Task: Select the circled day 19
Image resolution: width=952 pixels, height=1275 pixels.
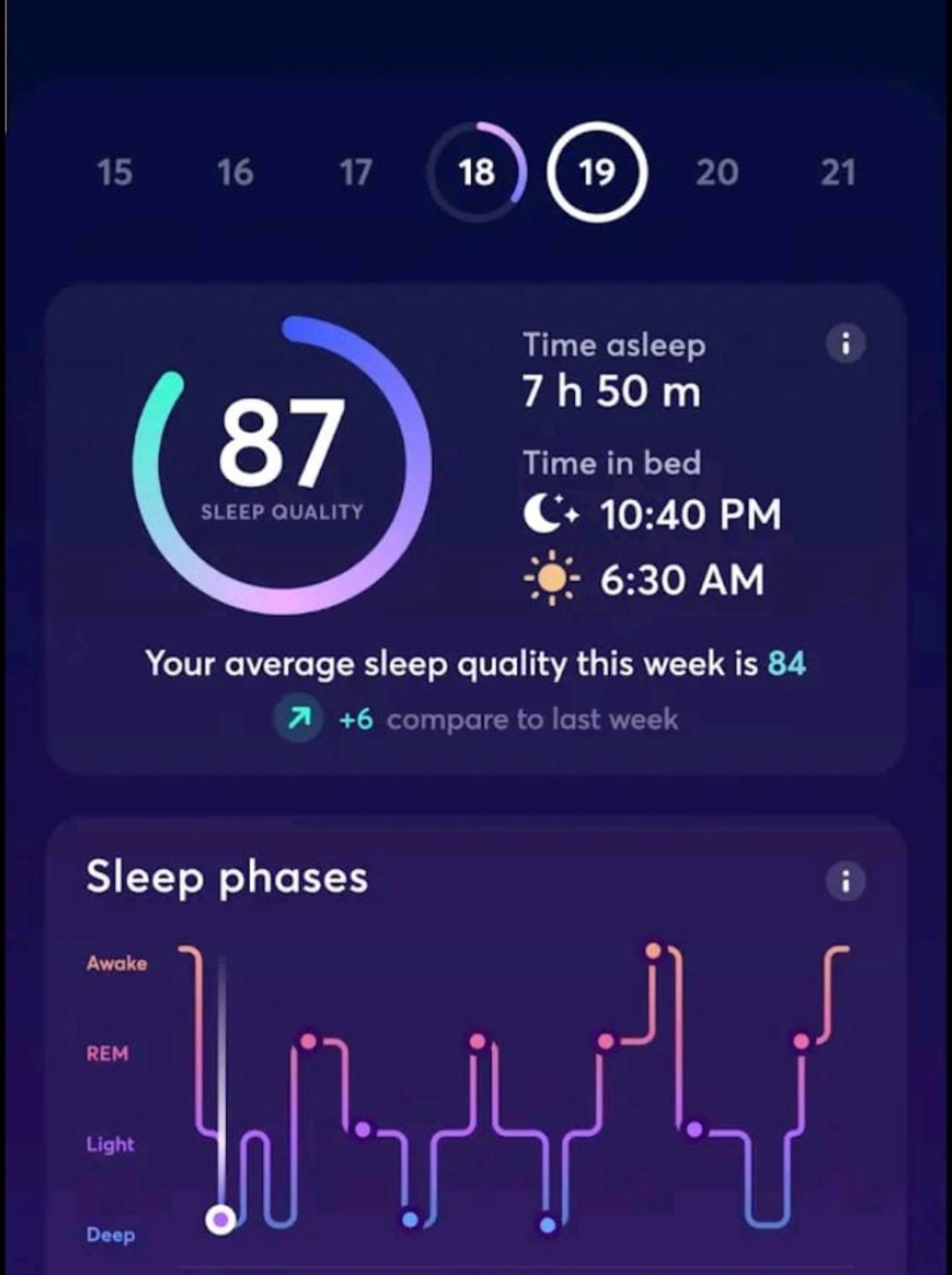Action: (597, 172)
